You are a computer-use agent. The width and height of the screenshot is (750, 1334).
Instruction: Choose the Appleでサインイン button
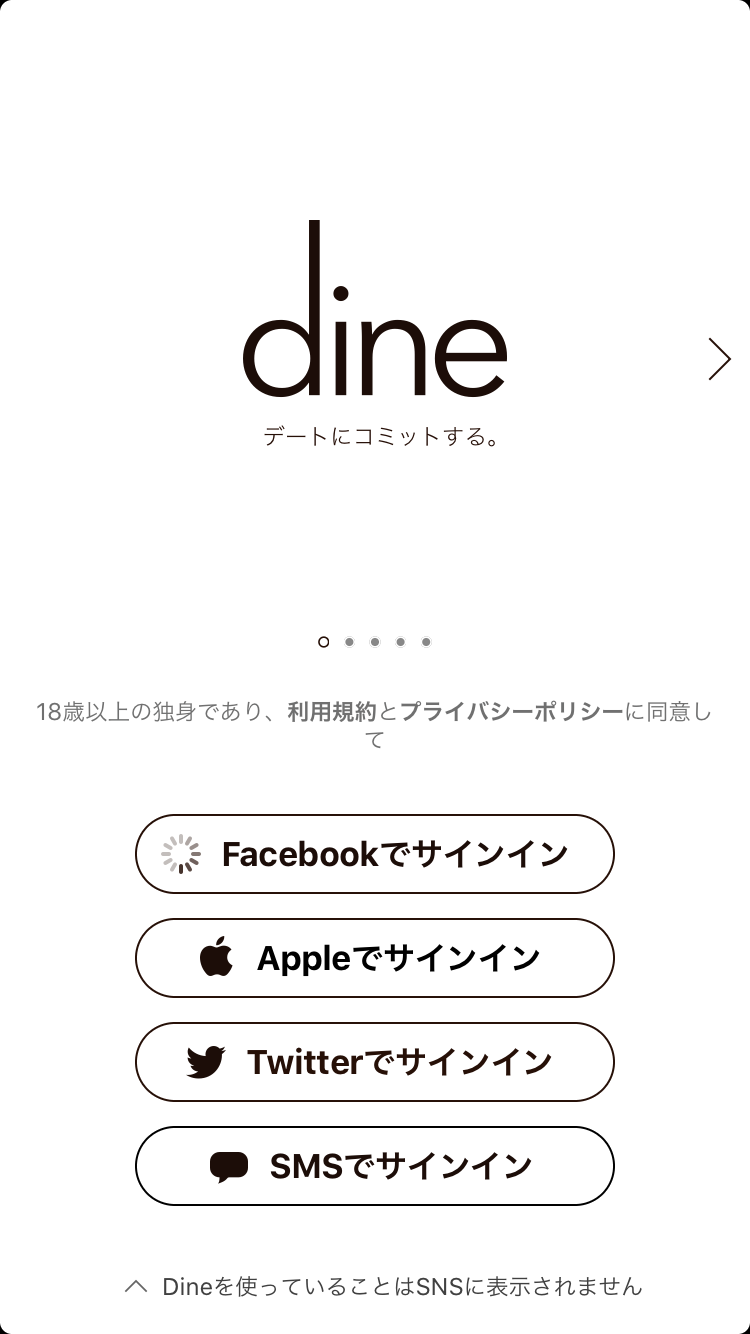click(x=375, y=958)
